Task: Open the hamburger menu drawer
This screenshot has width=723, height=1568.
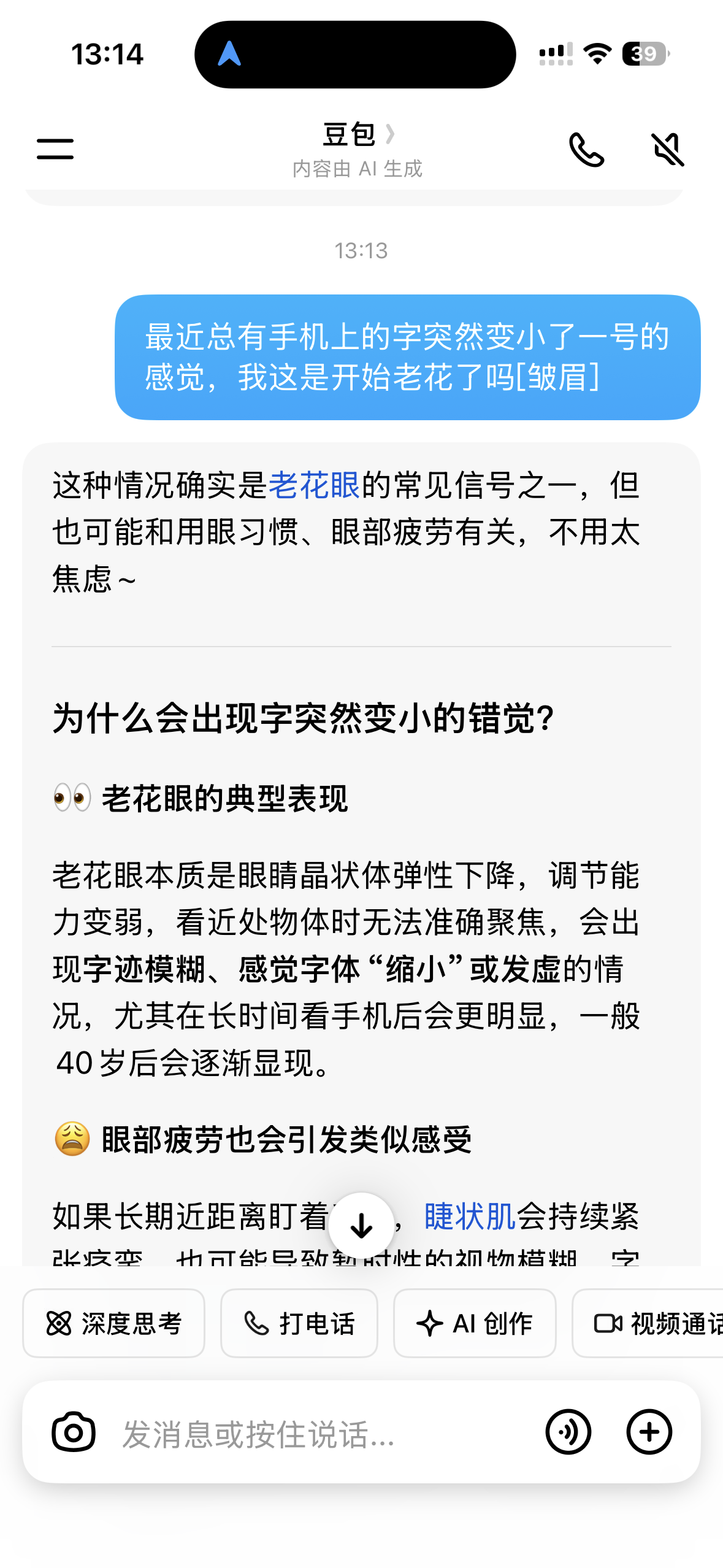Action: [x=55, y=149]
